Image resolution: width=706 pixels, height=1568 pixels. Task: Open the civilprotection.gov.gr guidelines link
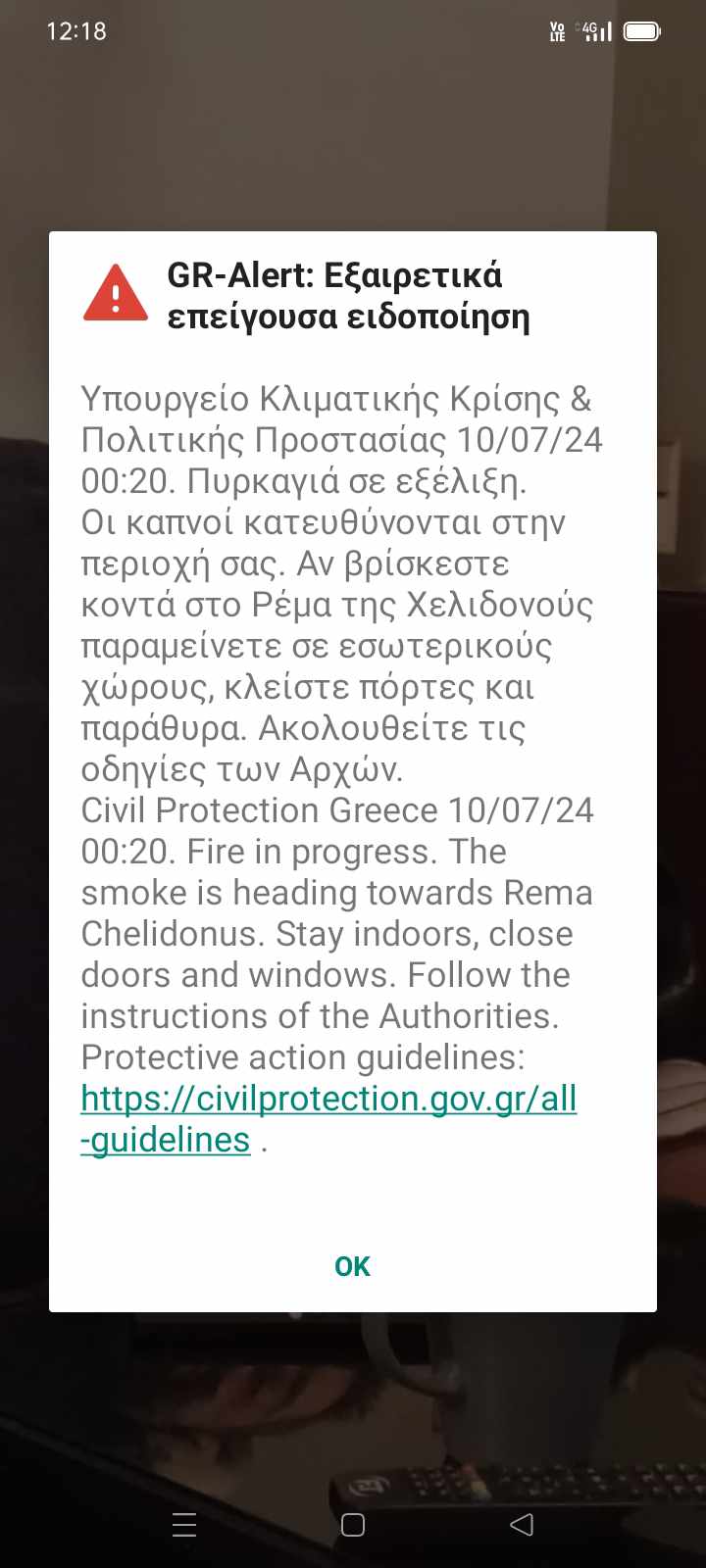pyautogui.click(x=328, y=1100)
